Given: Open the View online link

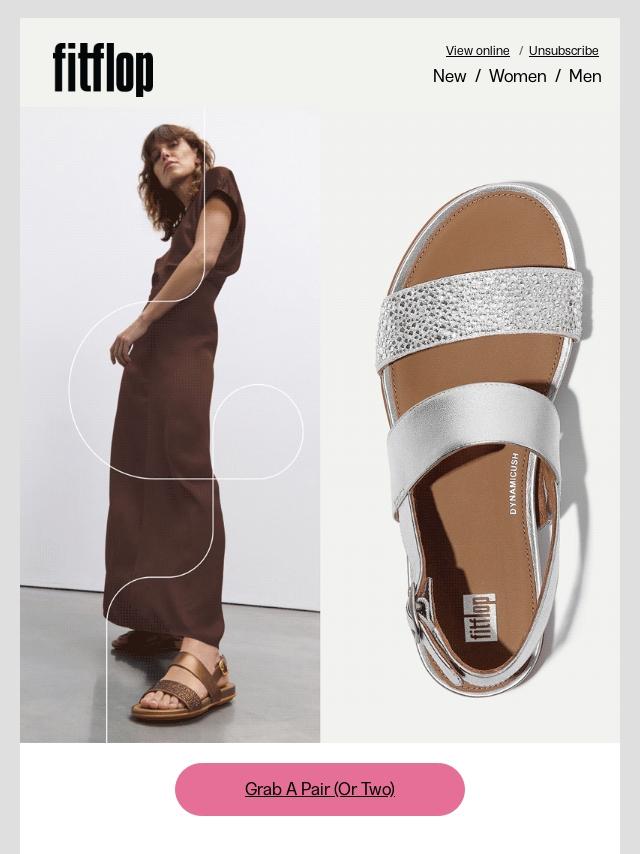Looking at the screenshot, I should pyautogui.click(x=477, y=51).
